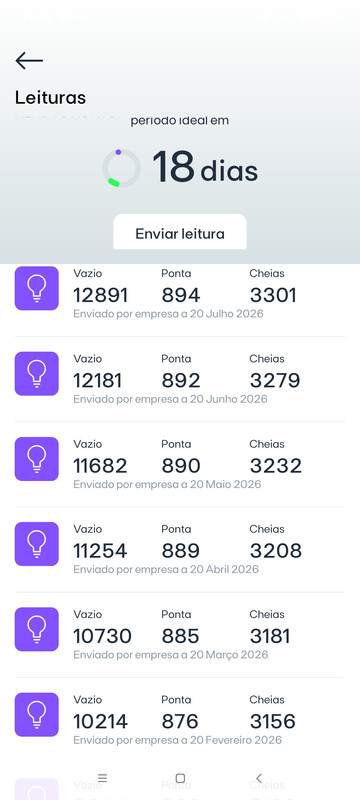
Task: Go to the system home screen
Action: tap(180, 778)
